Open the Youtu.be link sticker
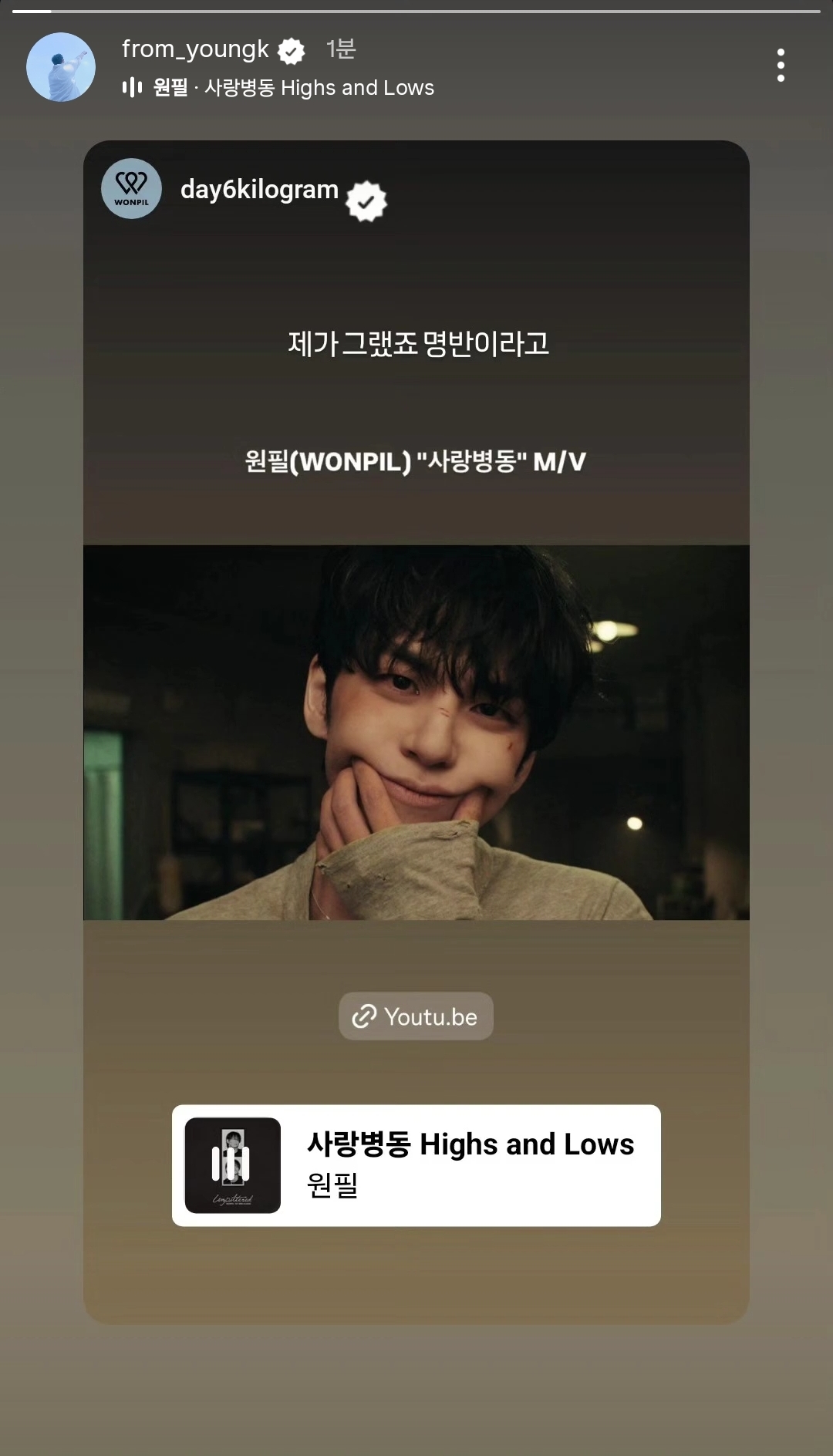The width and height of the screenshot is (833, 1456). click(x=416, y=1016)
